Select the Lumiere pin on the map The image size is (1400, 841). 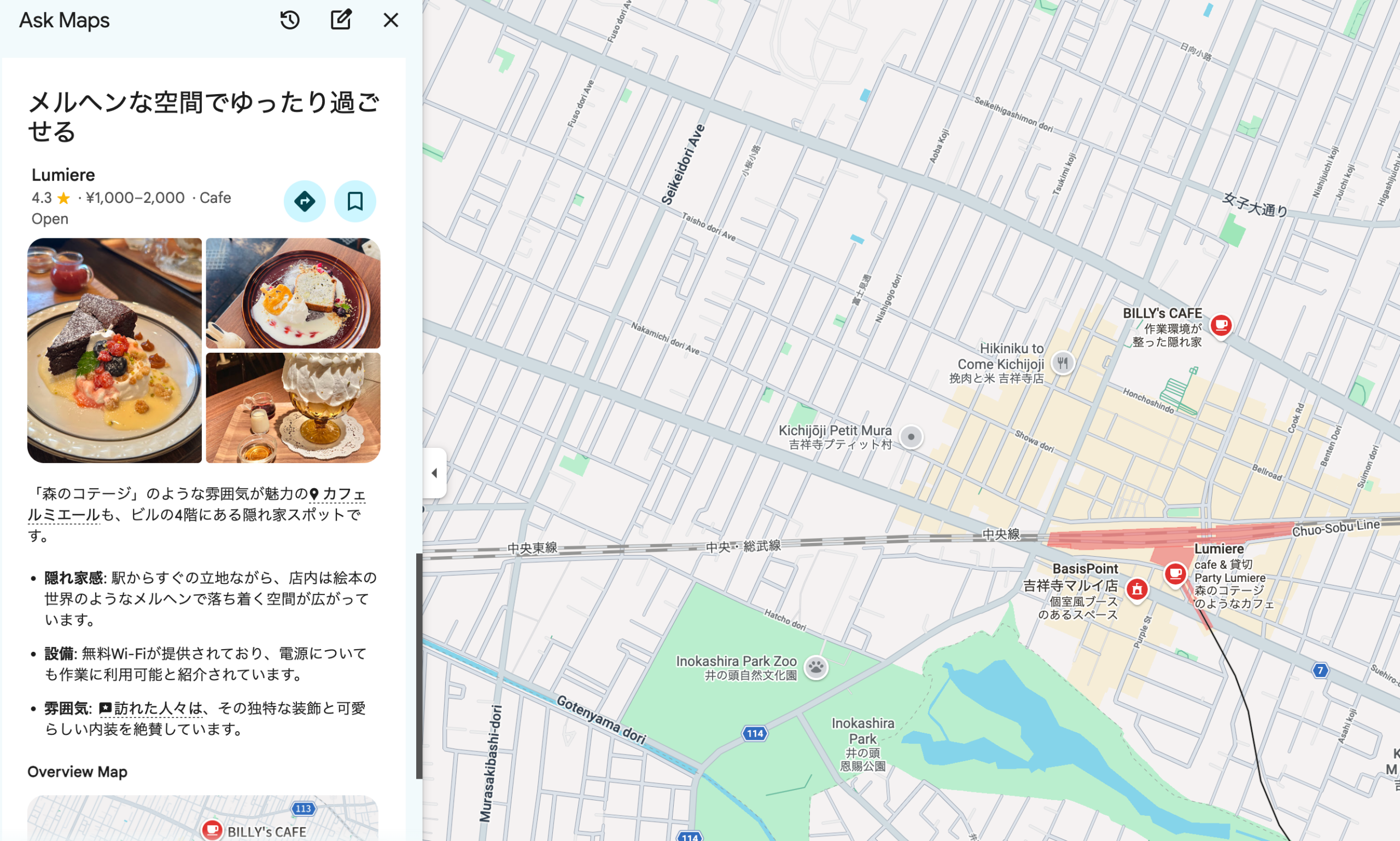pyautogui.click(x=1175, y=574)
